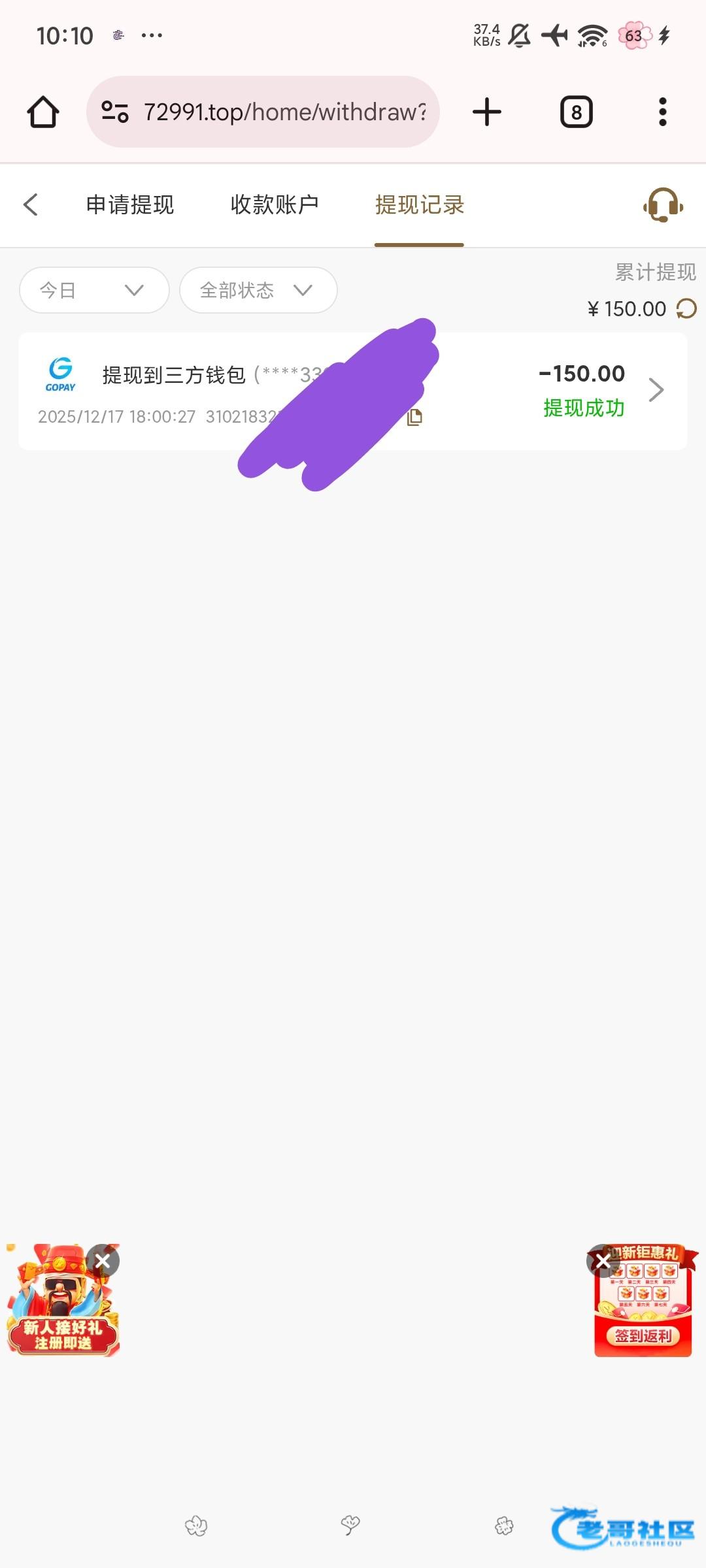Switch to the 收款账户 tab

coord(275,204)
